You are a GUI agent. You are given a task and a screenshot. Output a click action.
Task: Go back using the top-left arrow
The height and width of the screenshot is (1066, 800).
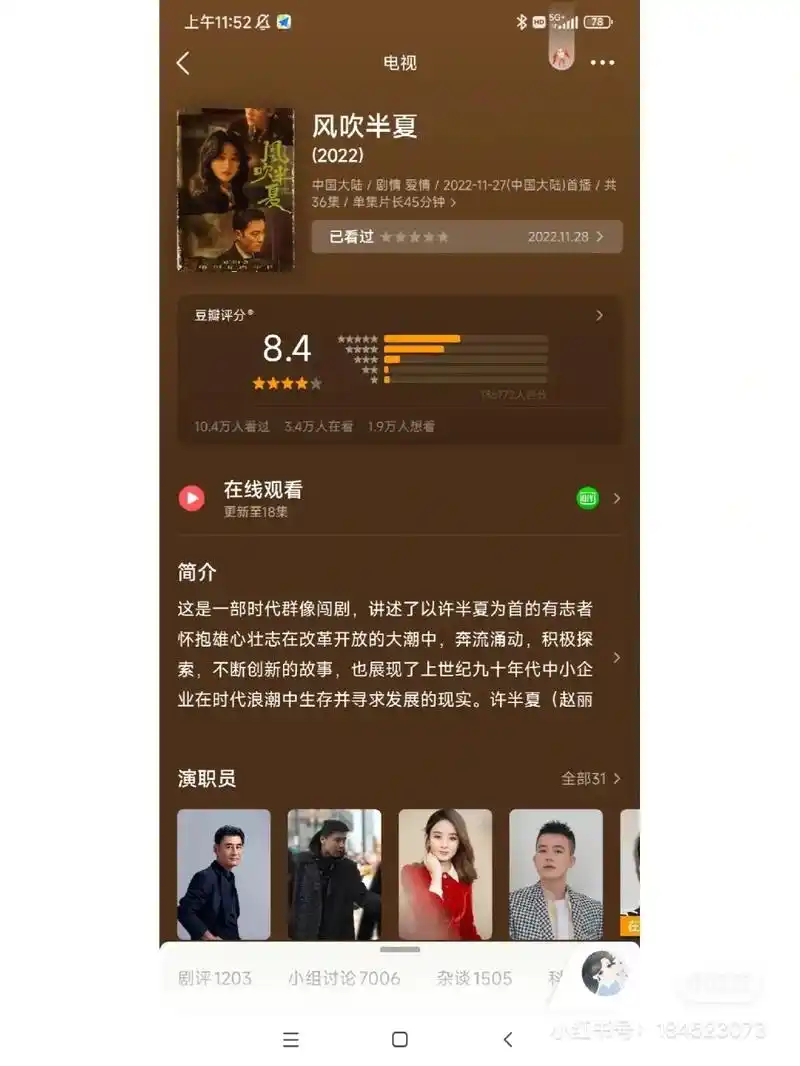pos(183,63)
